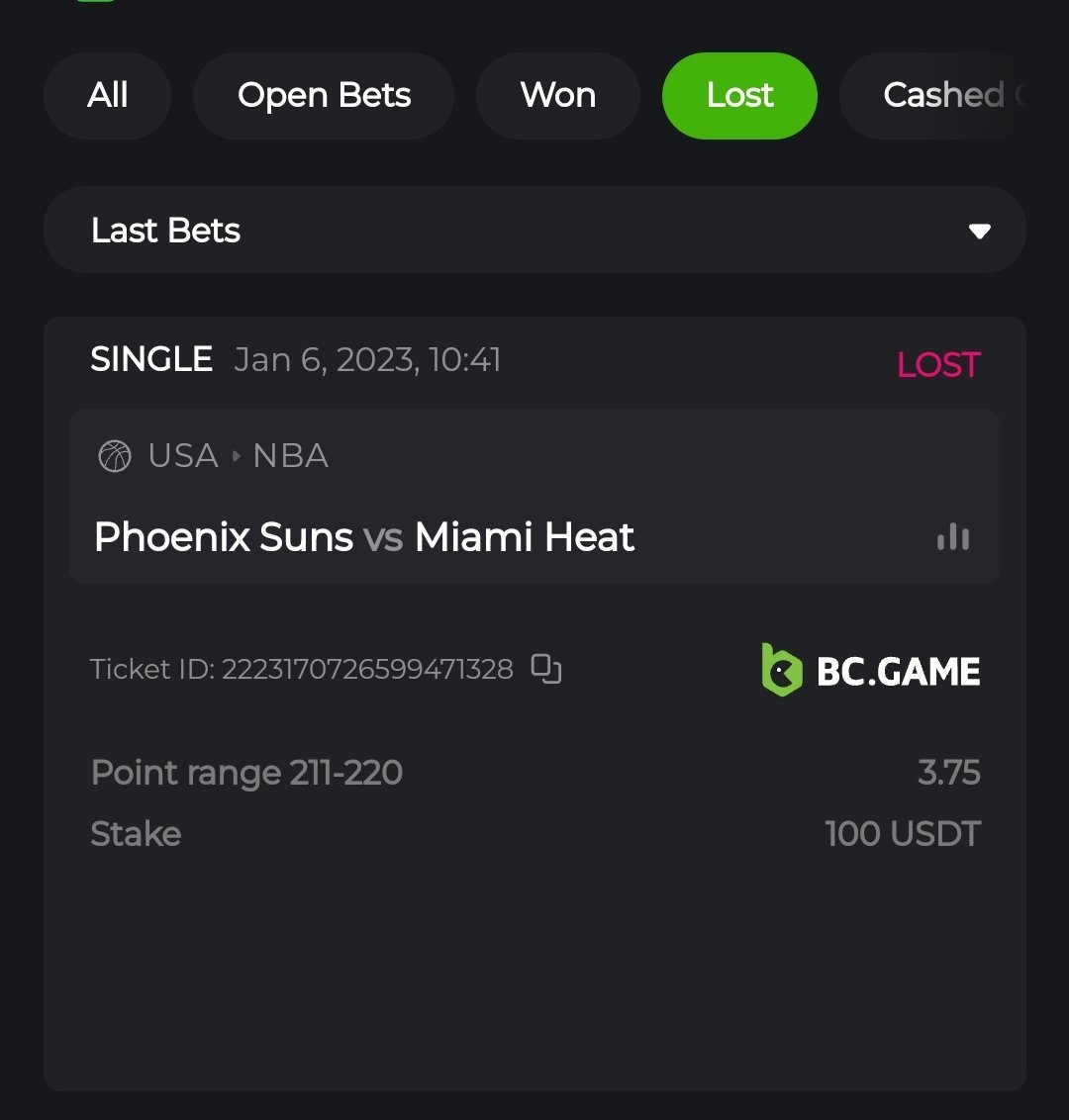1069x1120 pixels.
Task: Switch to the Cashed Out filter
Action: click(x=940, y=96)
